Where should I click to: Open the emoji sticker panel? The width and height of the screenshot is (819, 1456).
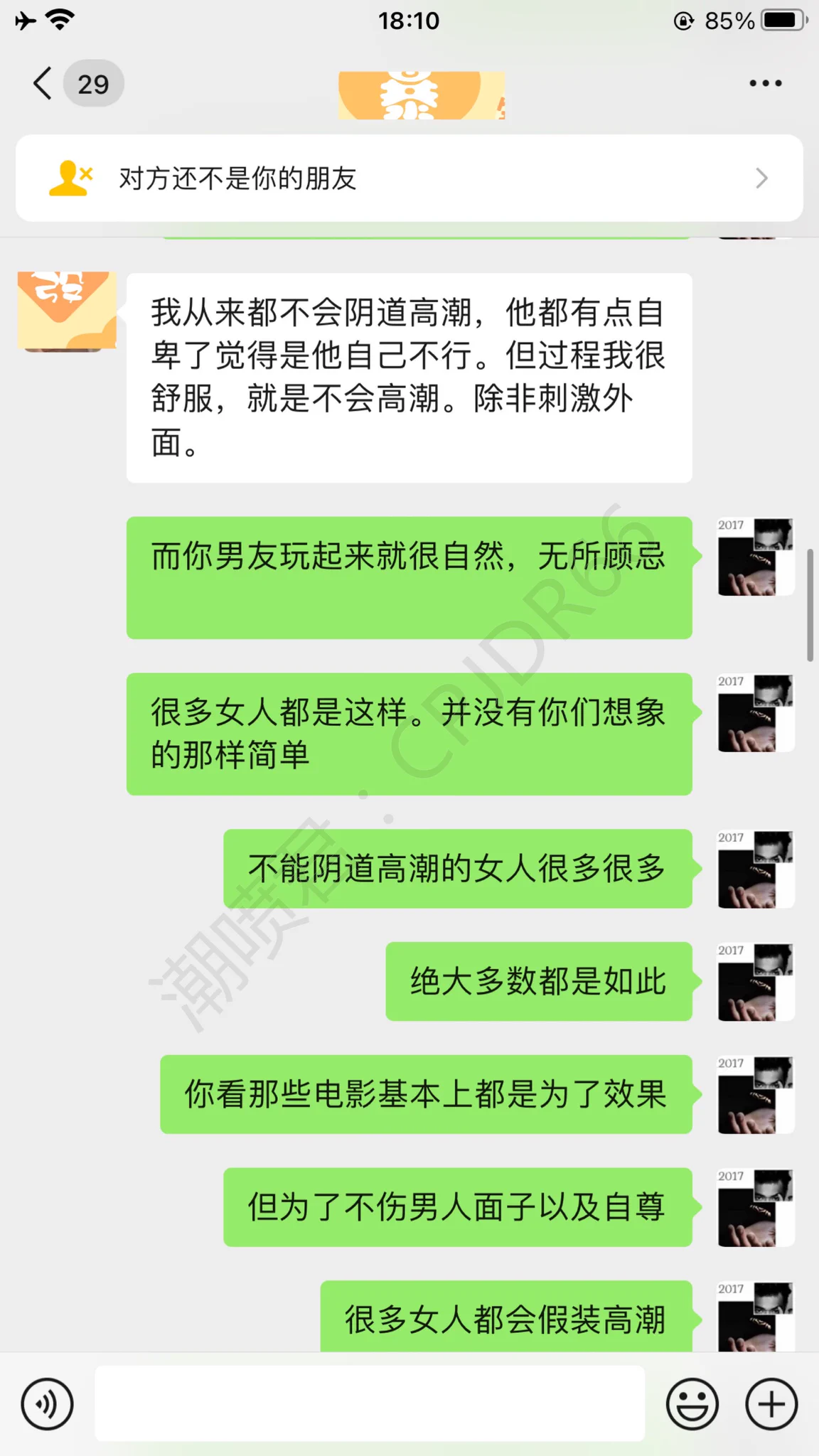692,1404
